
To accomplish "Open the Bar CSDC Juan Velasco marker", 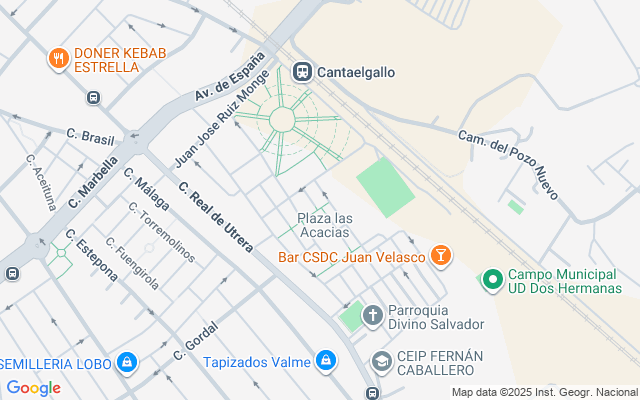I will click(441, 257).
